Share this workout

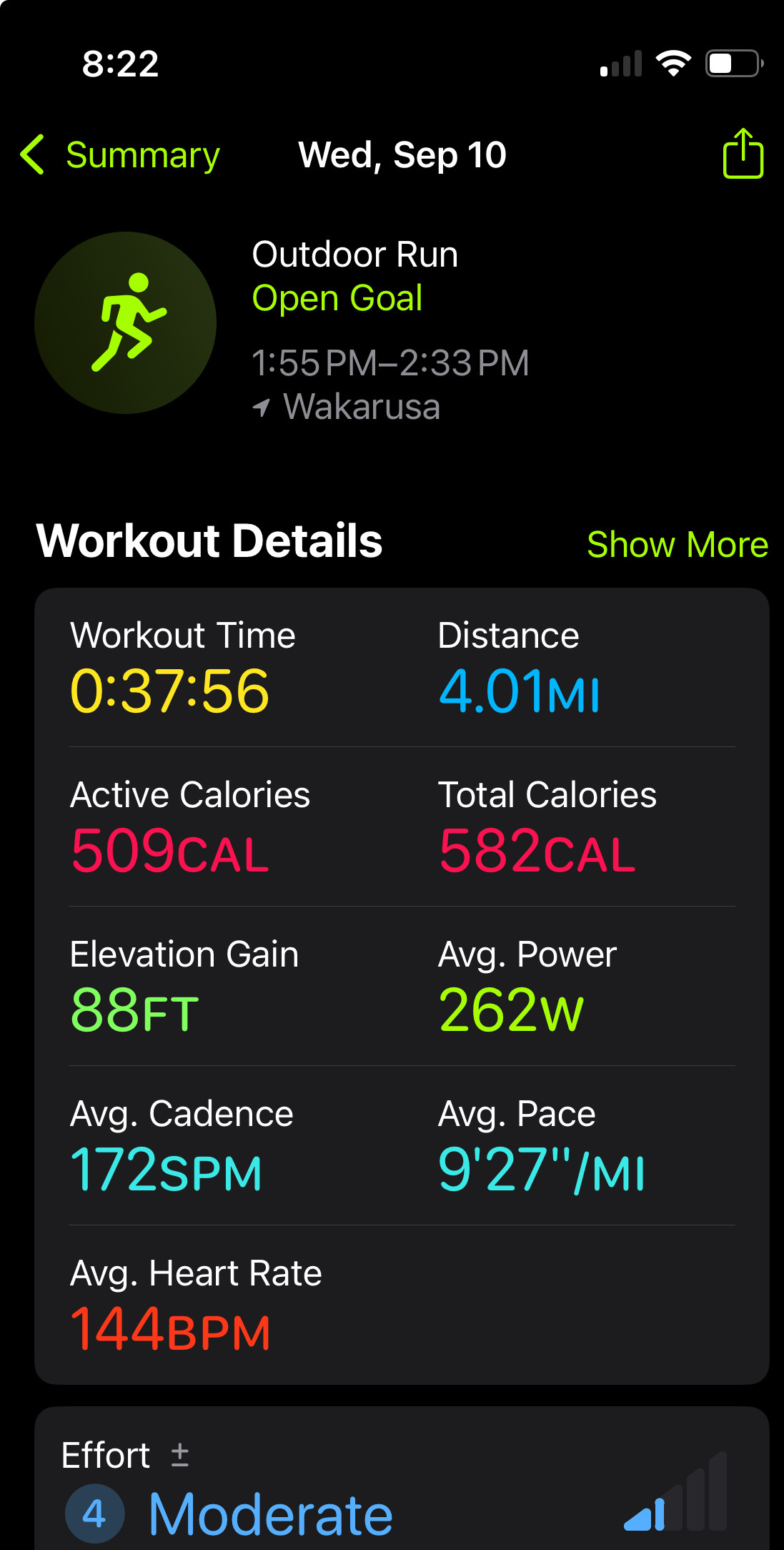743,154
